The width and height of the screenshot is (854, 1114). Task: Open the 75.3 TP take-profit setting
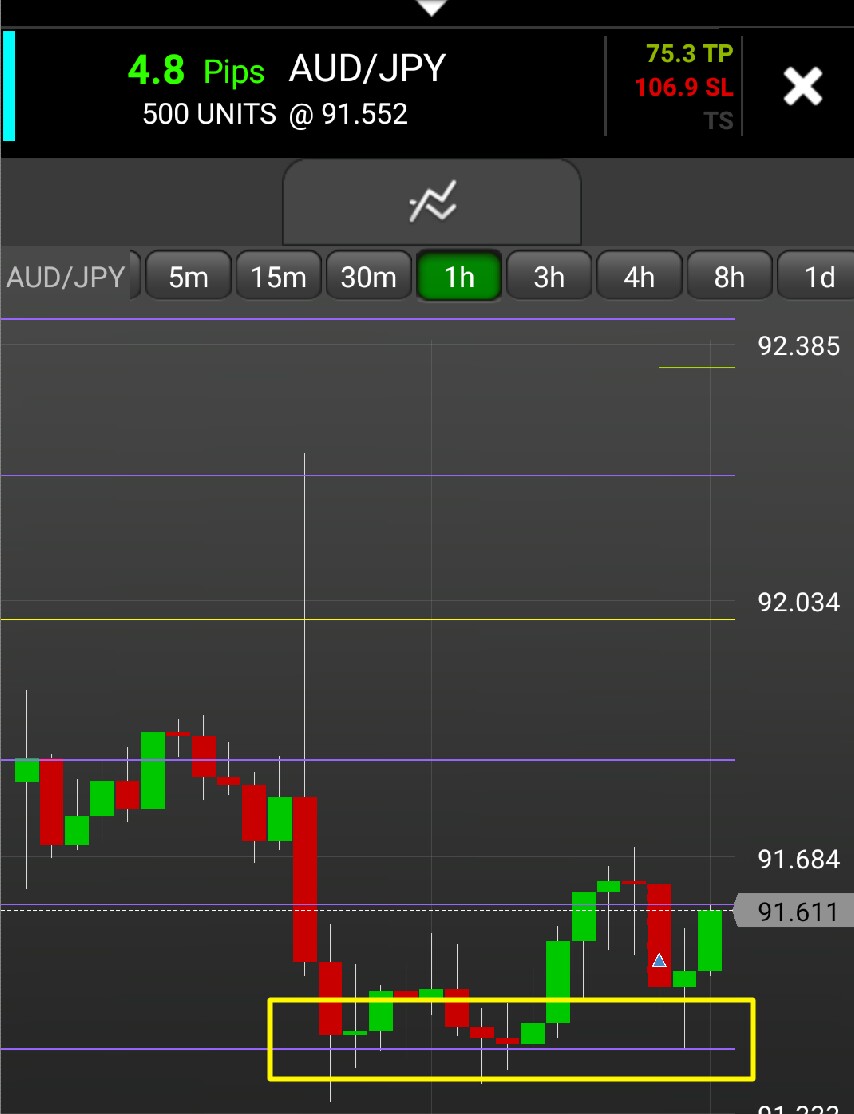pos(689,54)
